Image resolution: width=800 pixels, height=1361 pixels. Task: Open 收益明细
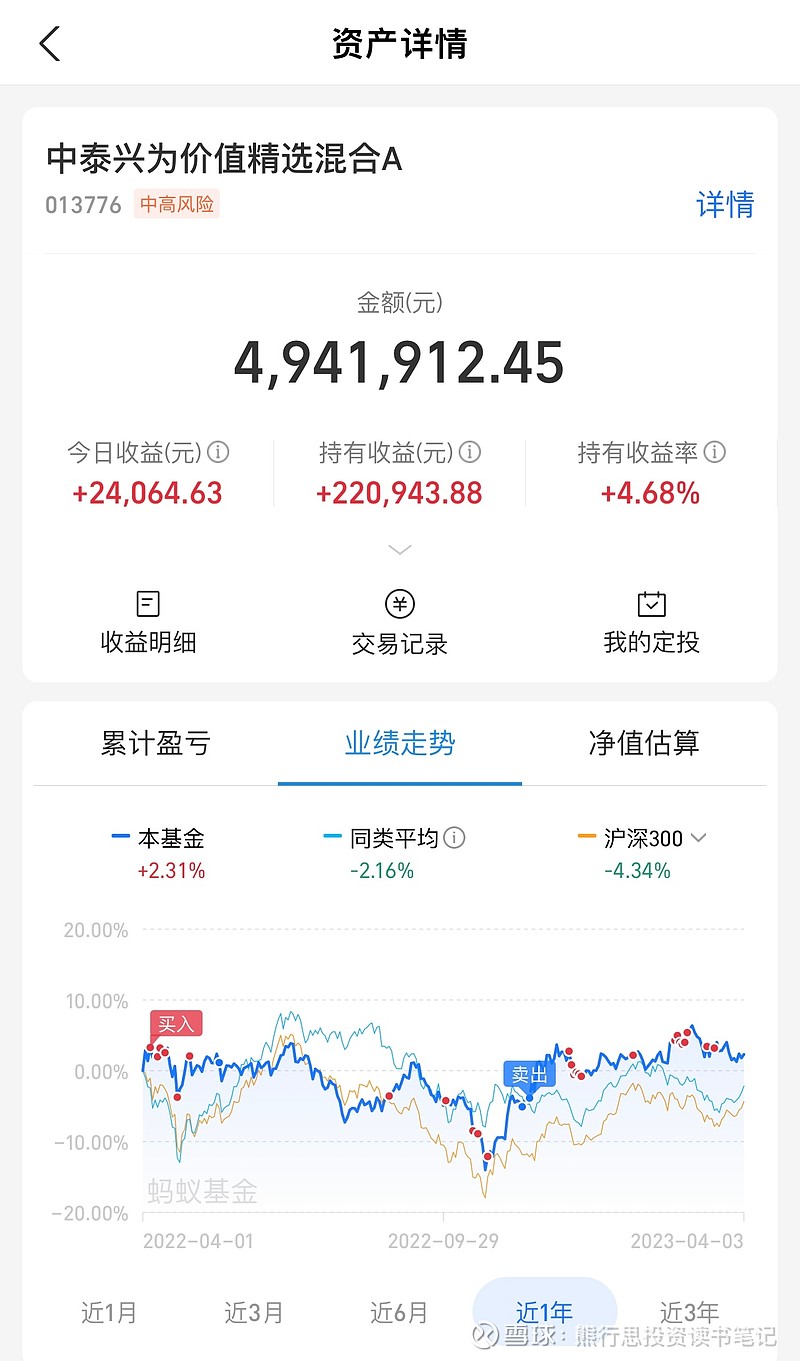(x=148, y=622)
